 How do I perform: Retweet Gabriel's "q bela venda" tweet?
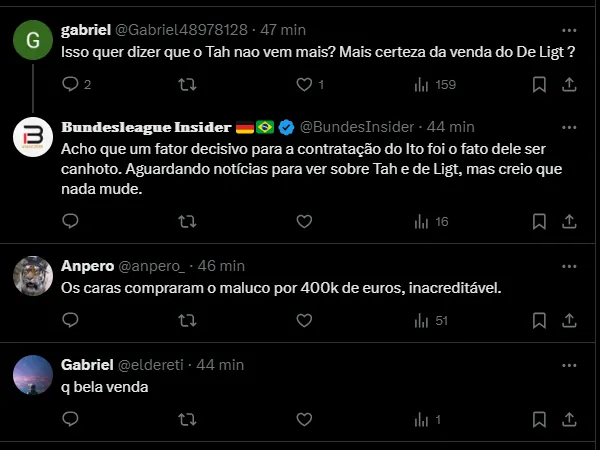pyautogui.click(x=186, y=420)
